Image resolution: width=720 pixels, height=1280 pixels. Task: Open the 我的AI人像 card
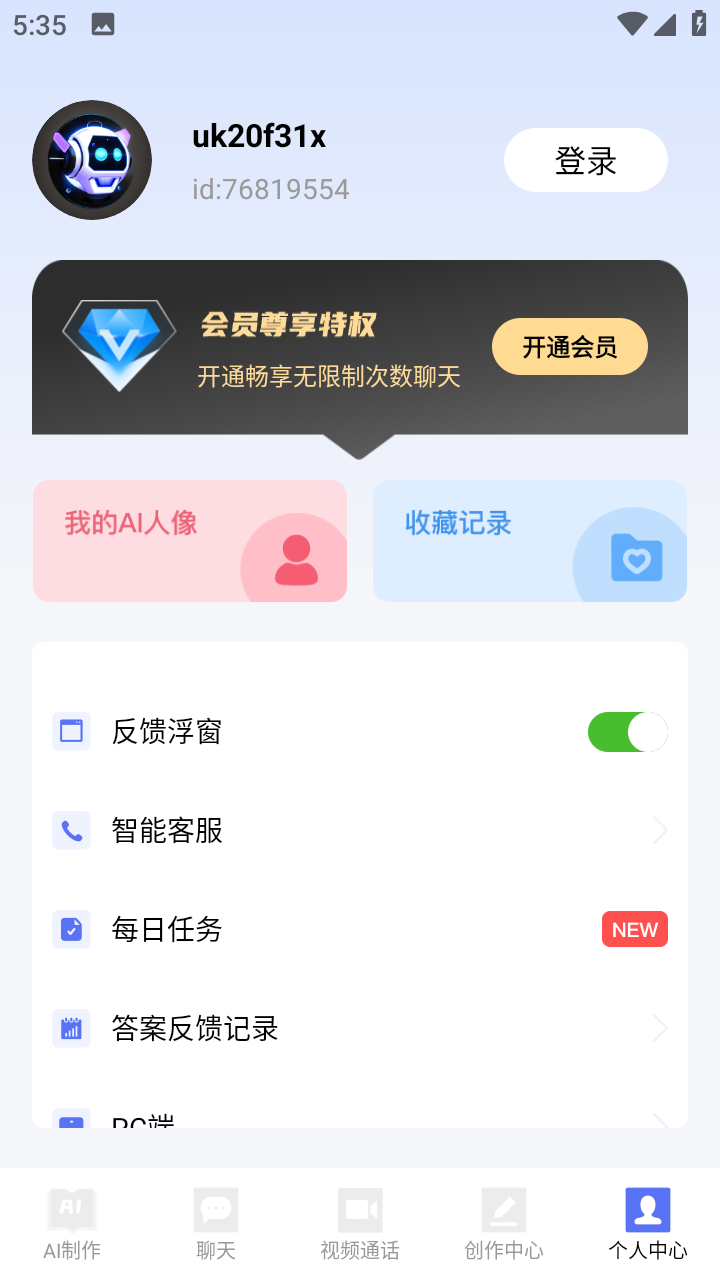(190, 541)
